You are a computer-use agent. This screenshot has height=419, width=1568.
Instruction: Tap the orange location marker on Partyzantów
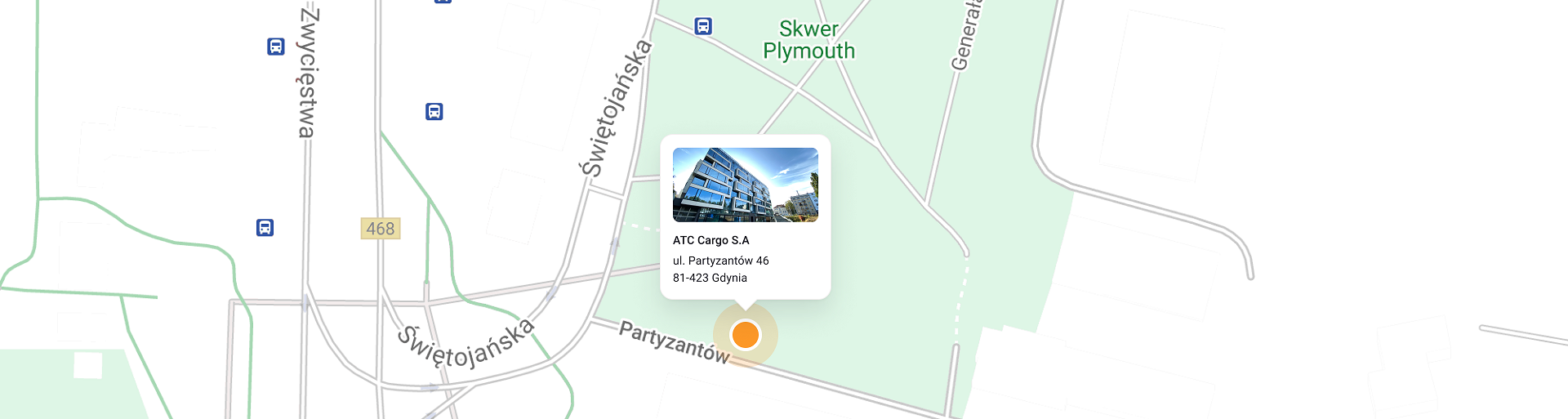point(745,335)
